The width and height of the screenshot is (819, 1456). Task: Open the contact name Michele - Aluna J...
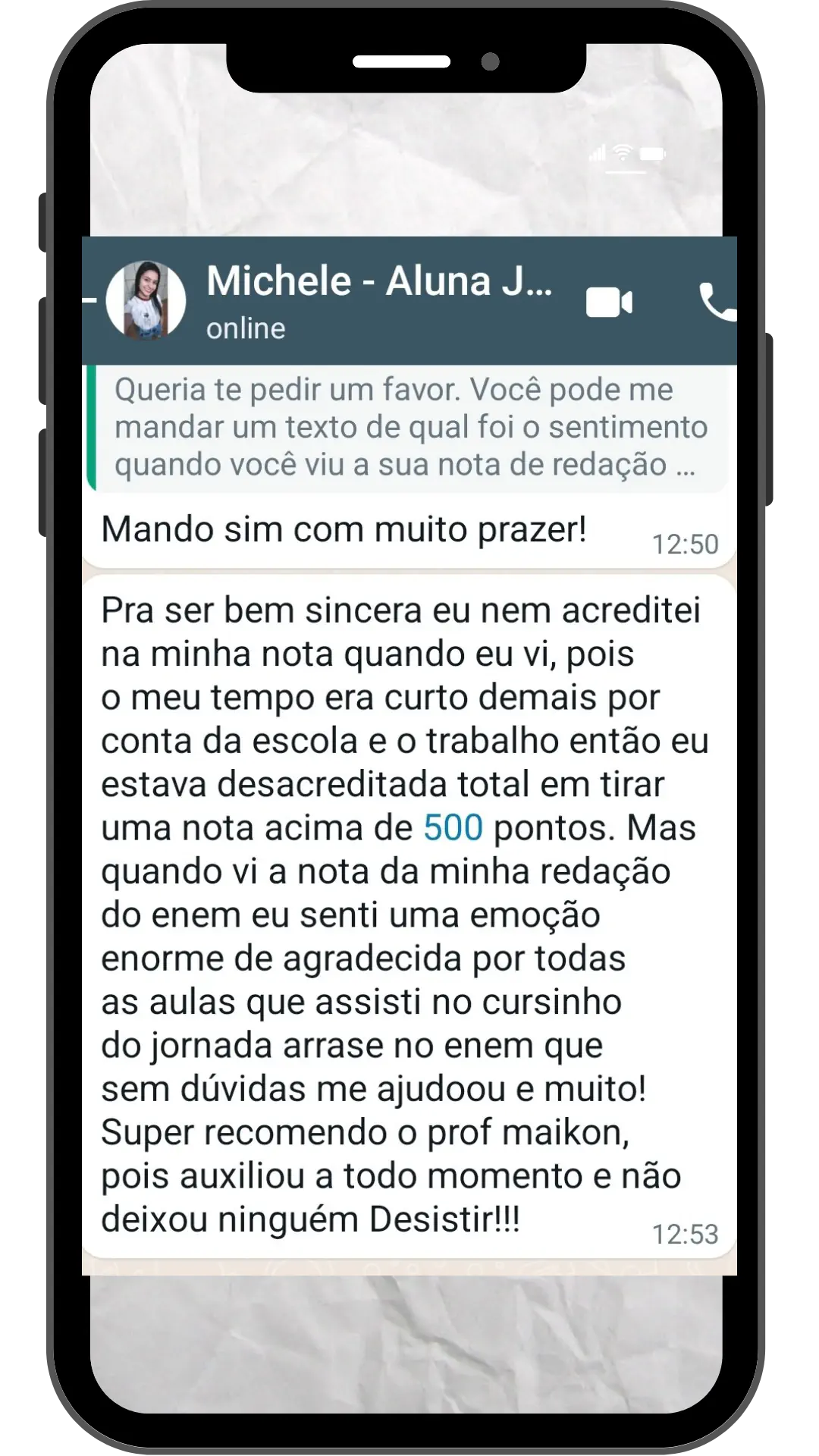coord(379,283)
